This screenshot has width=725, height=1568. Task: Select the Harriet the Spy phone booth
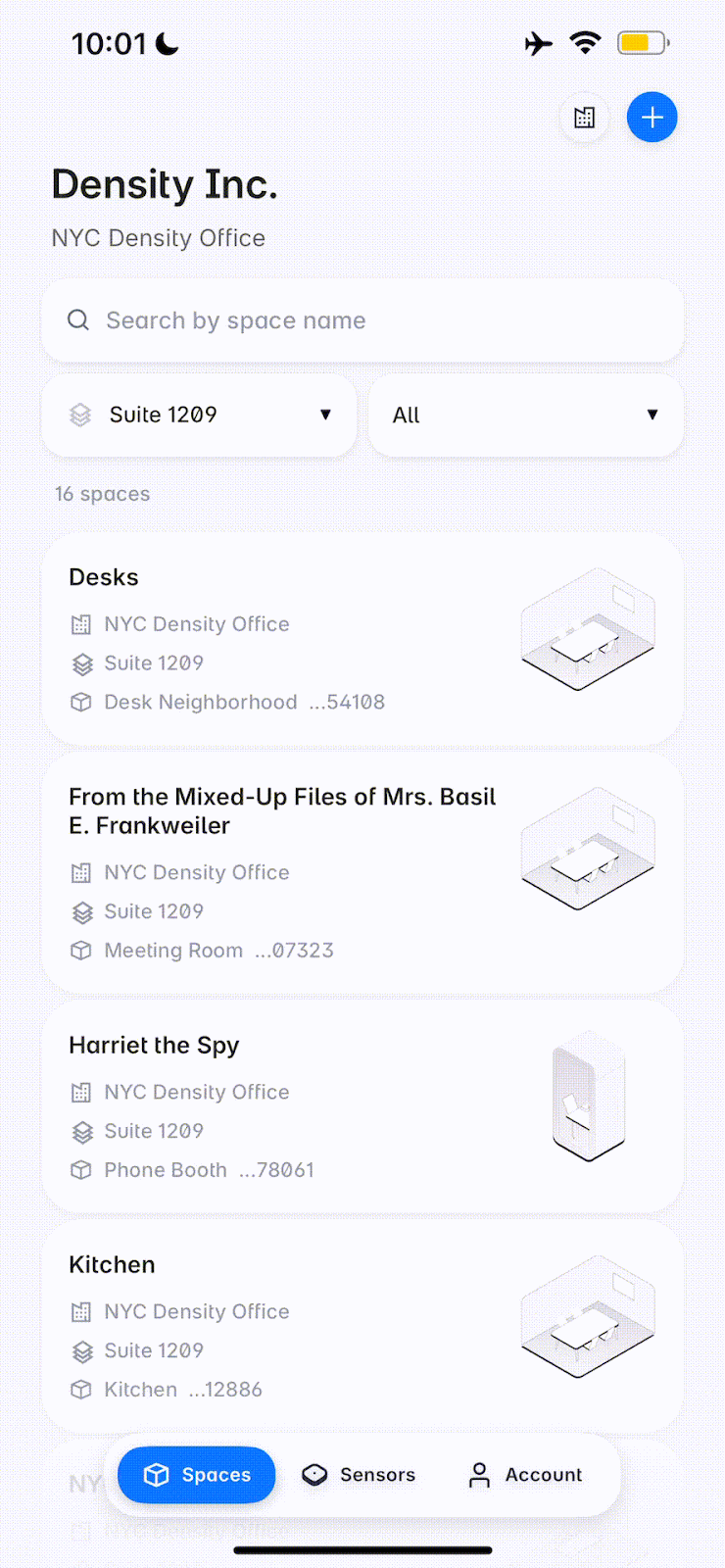pos(362,1106)
